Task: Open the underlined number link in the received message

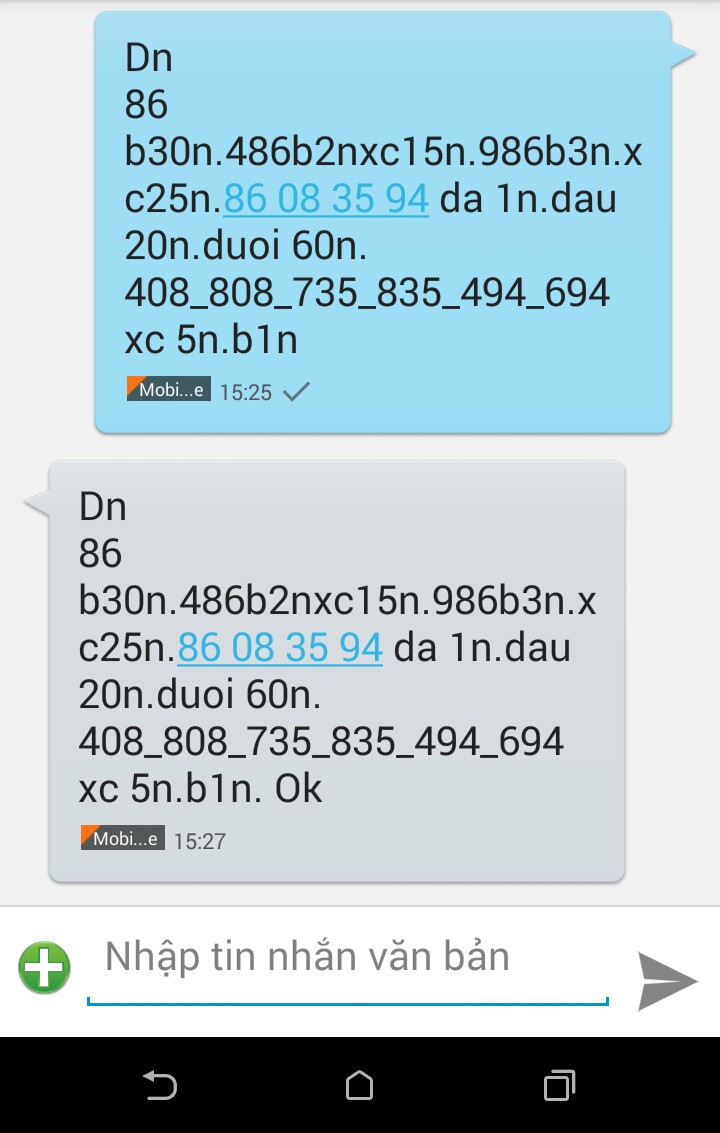Action: pyautogui.click(x=280, y=648)
